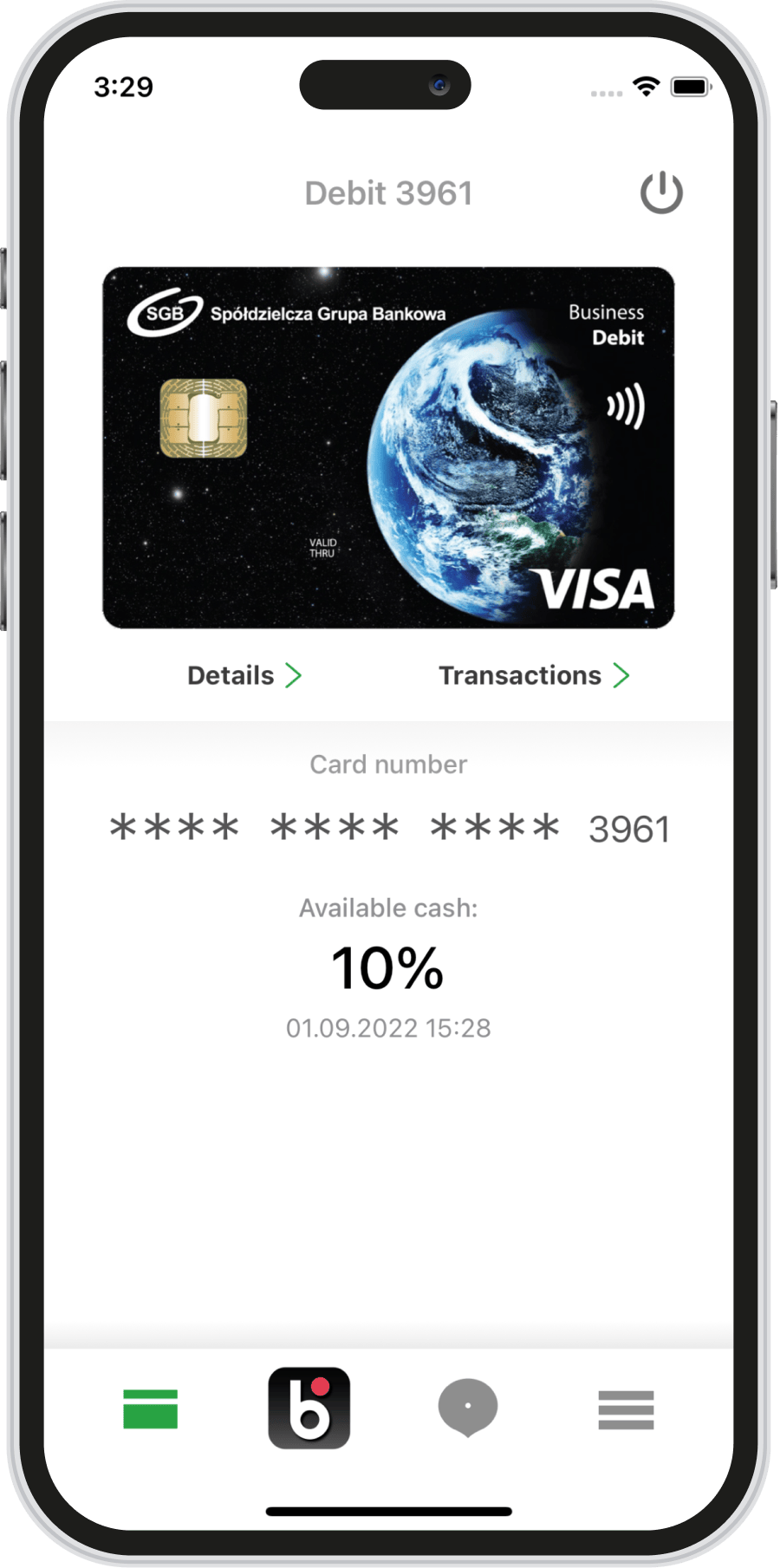Tap the SGB Visa Business Debit card
The width and height of the screenshot is (780, 1568).
(388, 447)
